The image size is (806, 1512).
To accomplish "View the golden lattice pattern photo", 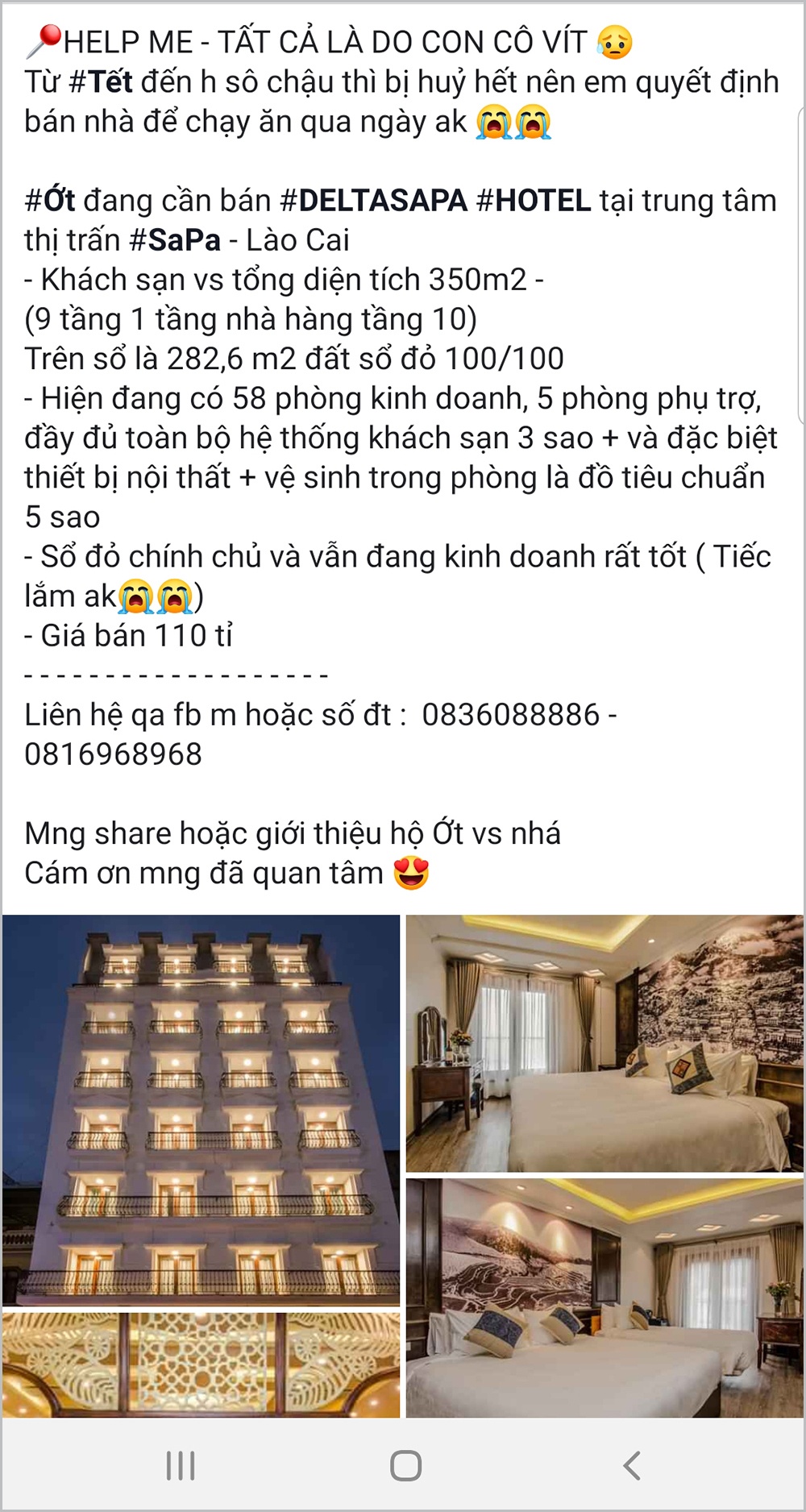I will (201, 1364).
